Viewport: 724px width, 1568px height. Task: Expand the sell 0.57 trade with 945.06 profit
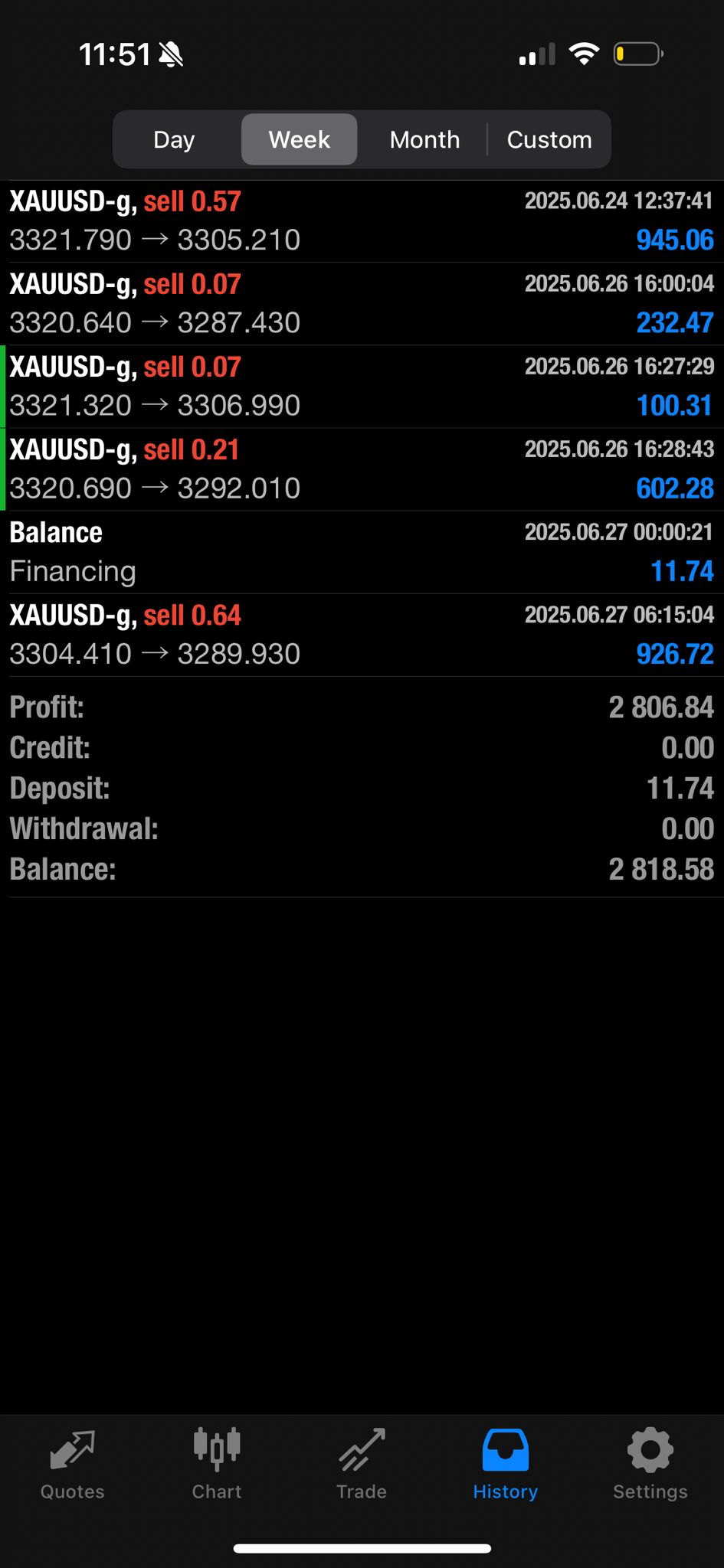[362, 221]
